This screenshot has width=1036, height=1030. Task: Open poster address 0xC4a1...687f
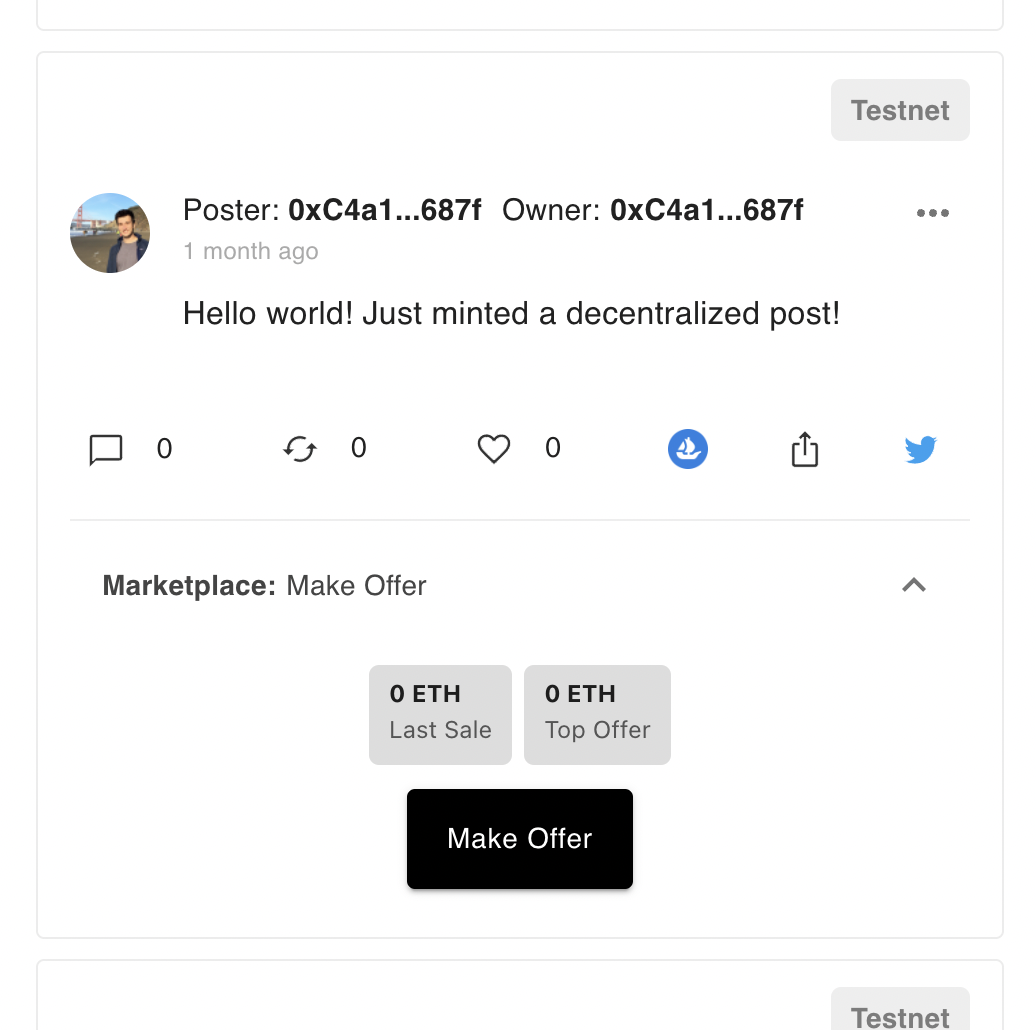385,210
